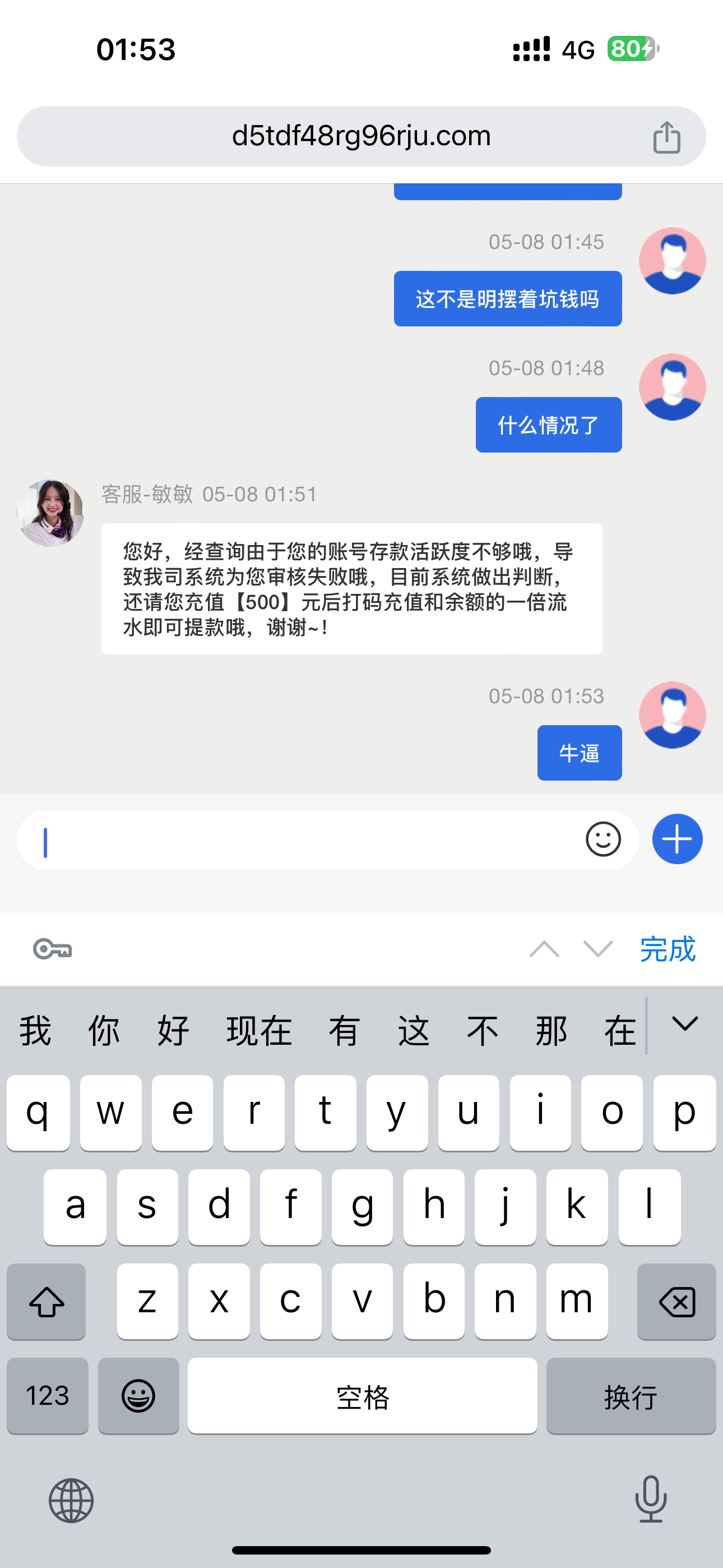Select the suggested word 现在
The height and width of the screenshot is (1568, 723).
pyautogui.click(x=258, y=1031)
